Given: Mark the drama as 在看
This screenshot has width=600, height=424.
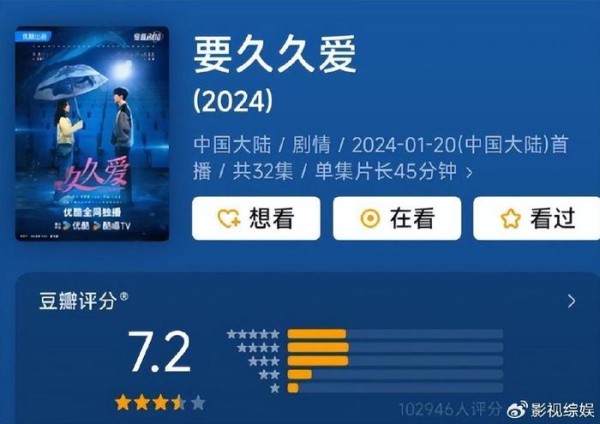Looking at the screenshot, I should pyautogui.click(x=397, y=218).
